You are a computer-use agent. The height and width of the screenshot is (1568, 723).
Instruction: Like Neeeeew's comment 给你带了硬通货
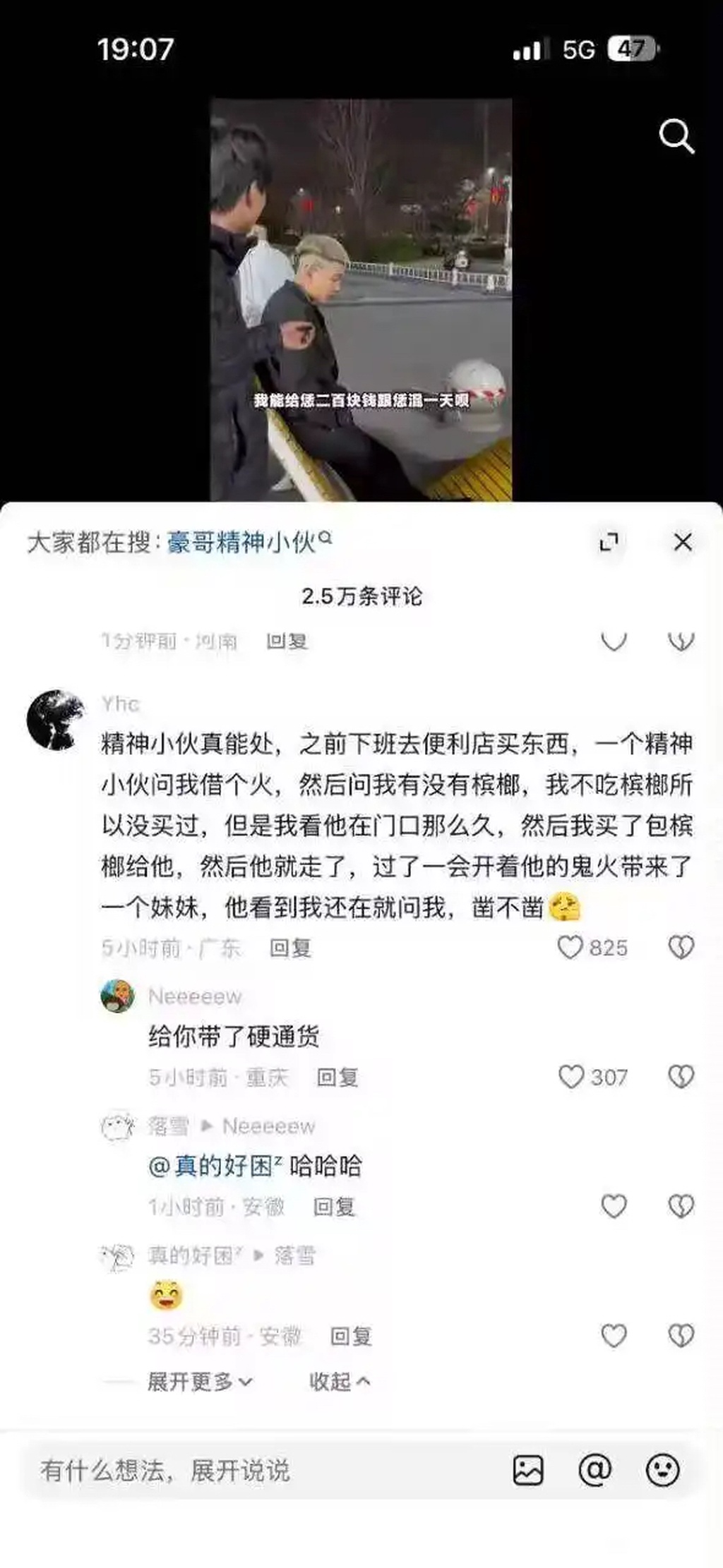click(571, 1077)
